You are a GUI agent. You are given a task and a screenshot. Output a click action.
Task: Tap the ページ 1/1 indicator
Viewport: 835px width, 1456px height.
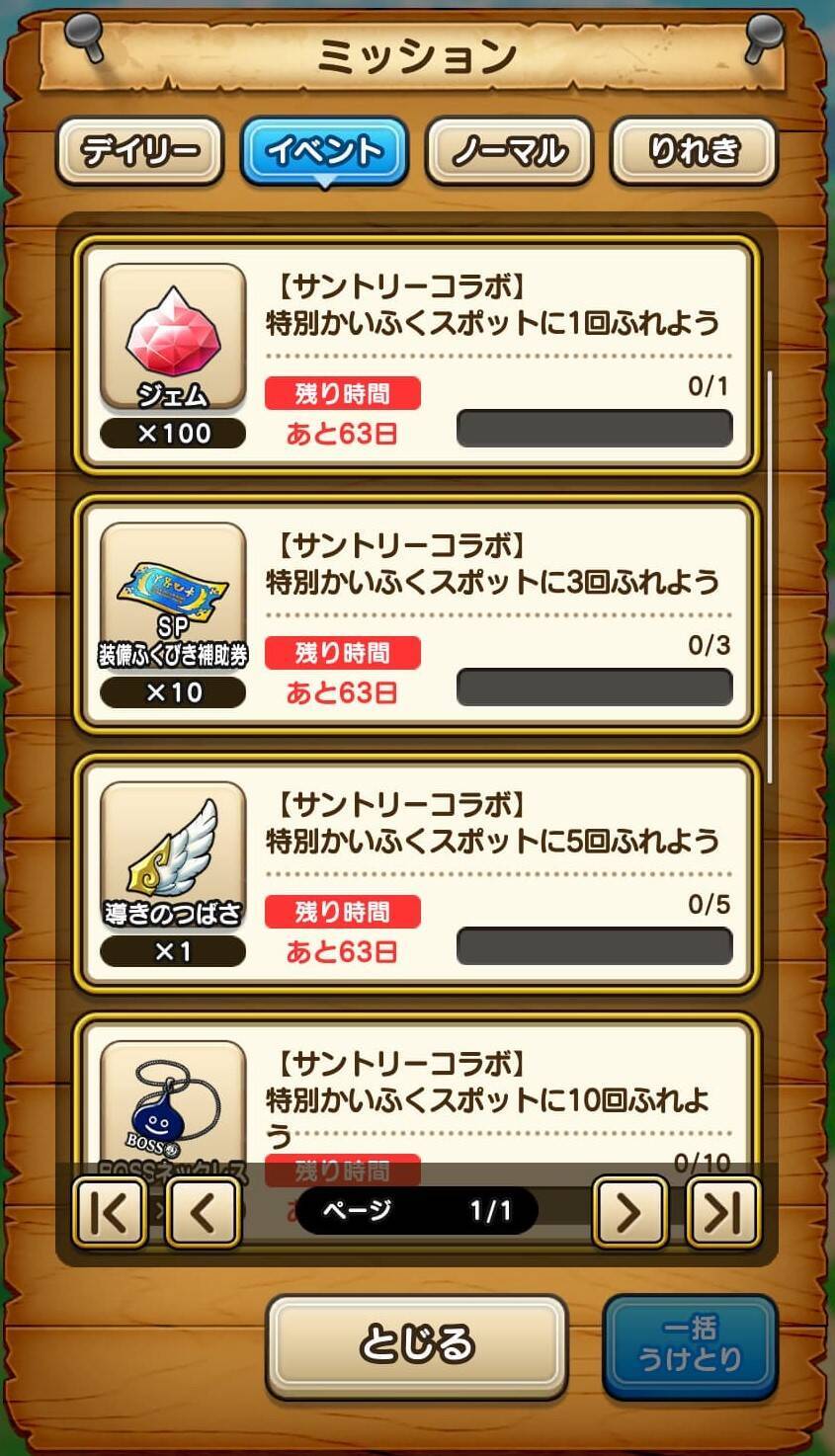417,1209
